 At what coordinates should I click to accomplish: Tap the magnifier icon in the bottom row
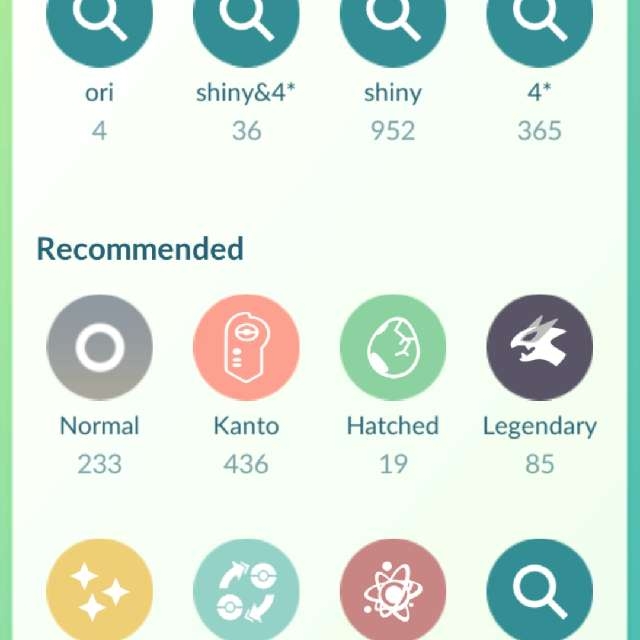pyautogui.click(x=539, y=592)
